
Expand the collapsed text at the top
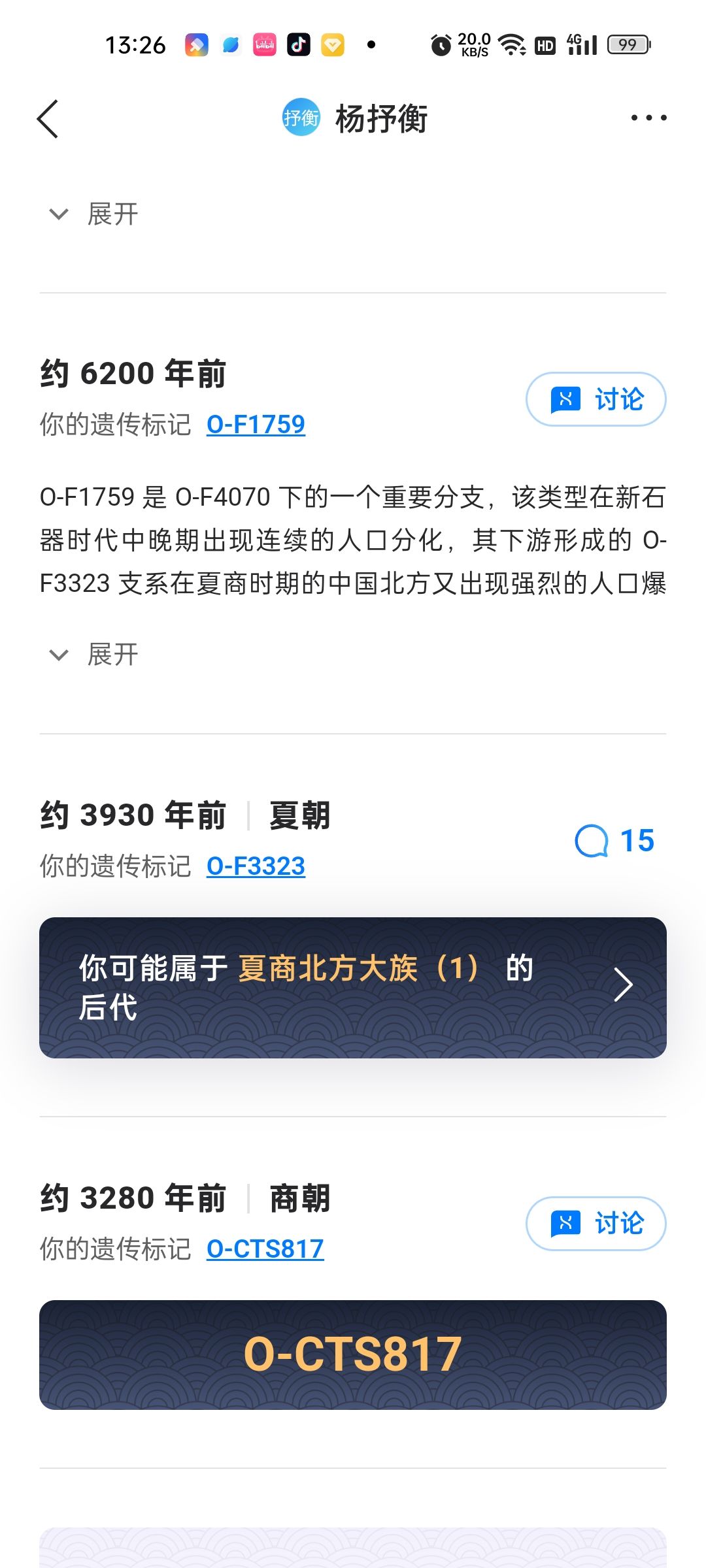click(x=95, y=214)
